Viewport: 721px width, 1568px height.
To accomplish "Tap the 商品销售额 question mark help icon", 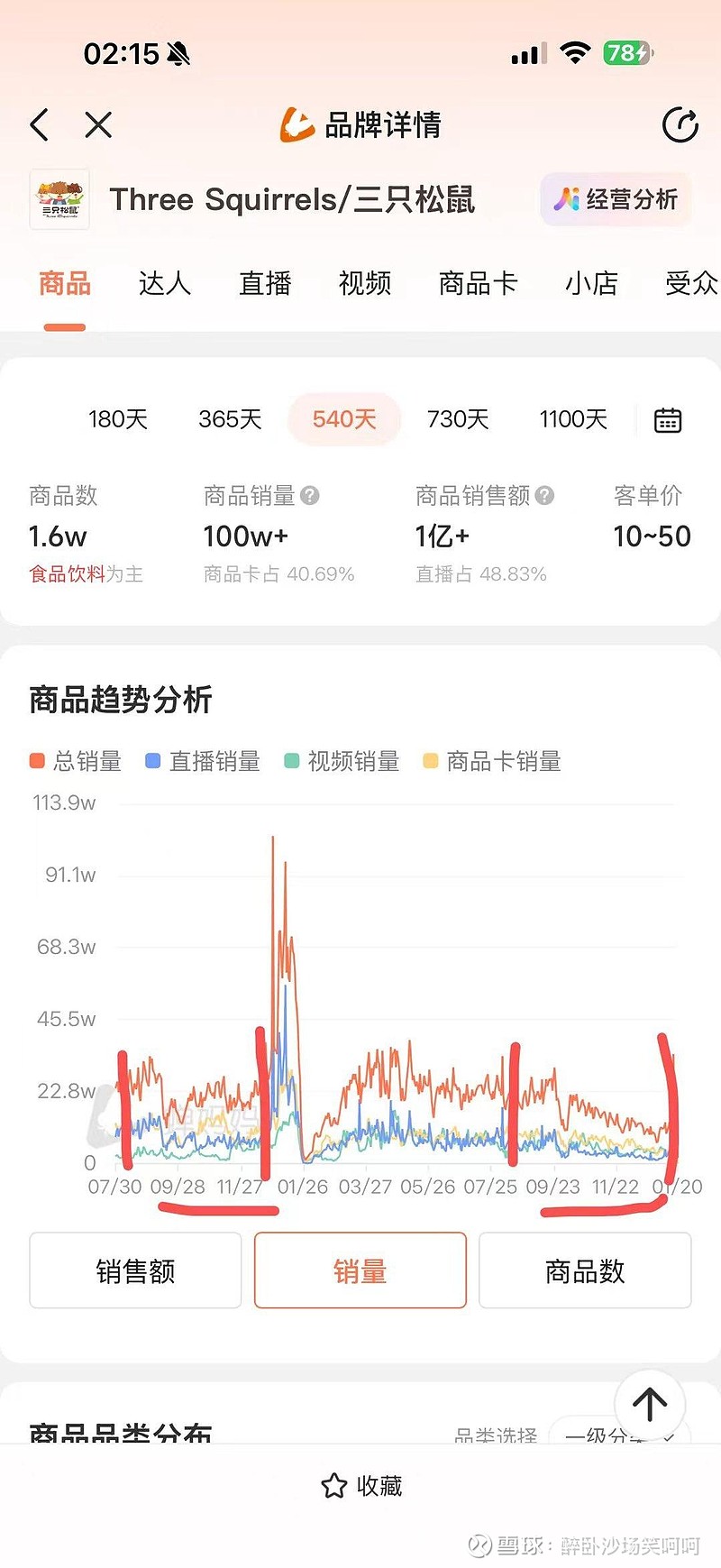I will click(543, 495).
